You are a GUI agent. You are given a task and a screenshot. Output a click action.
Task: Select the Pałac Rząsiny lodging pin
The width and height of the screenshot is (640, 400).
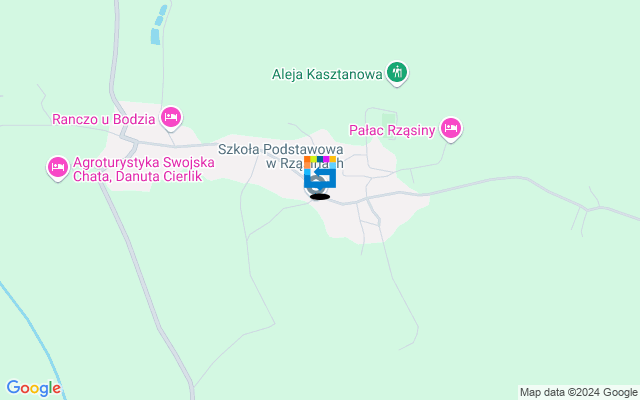[x=451, y=128]
